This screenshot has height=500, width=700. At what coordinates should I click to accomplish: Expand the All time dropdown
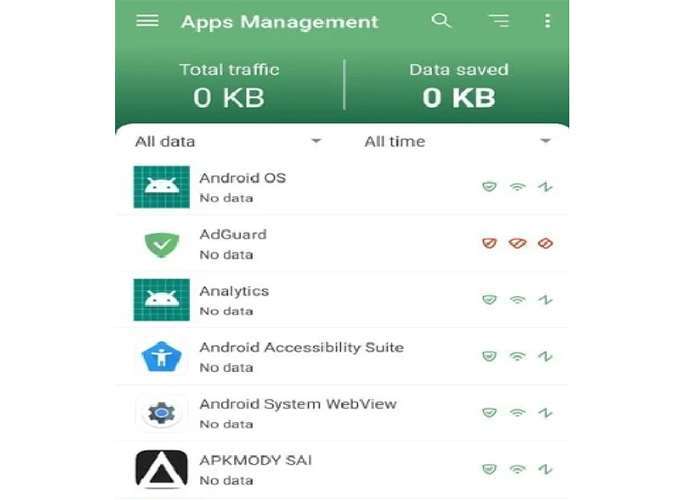coord(457,141)
